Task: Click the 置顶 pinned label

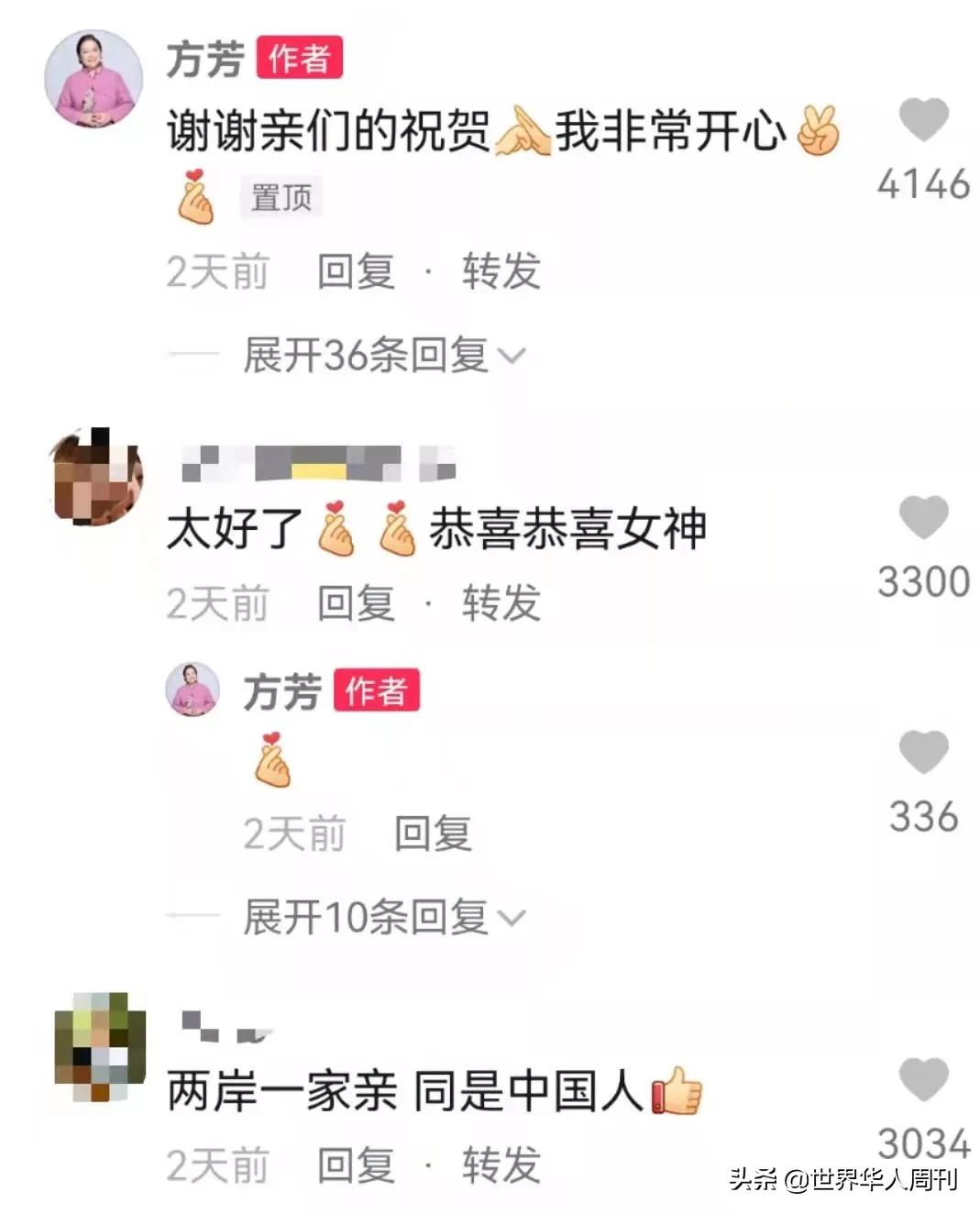Action: [x=280, y=195]
